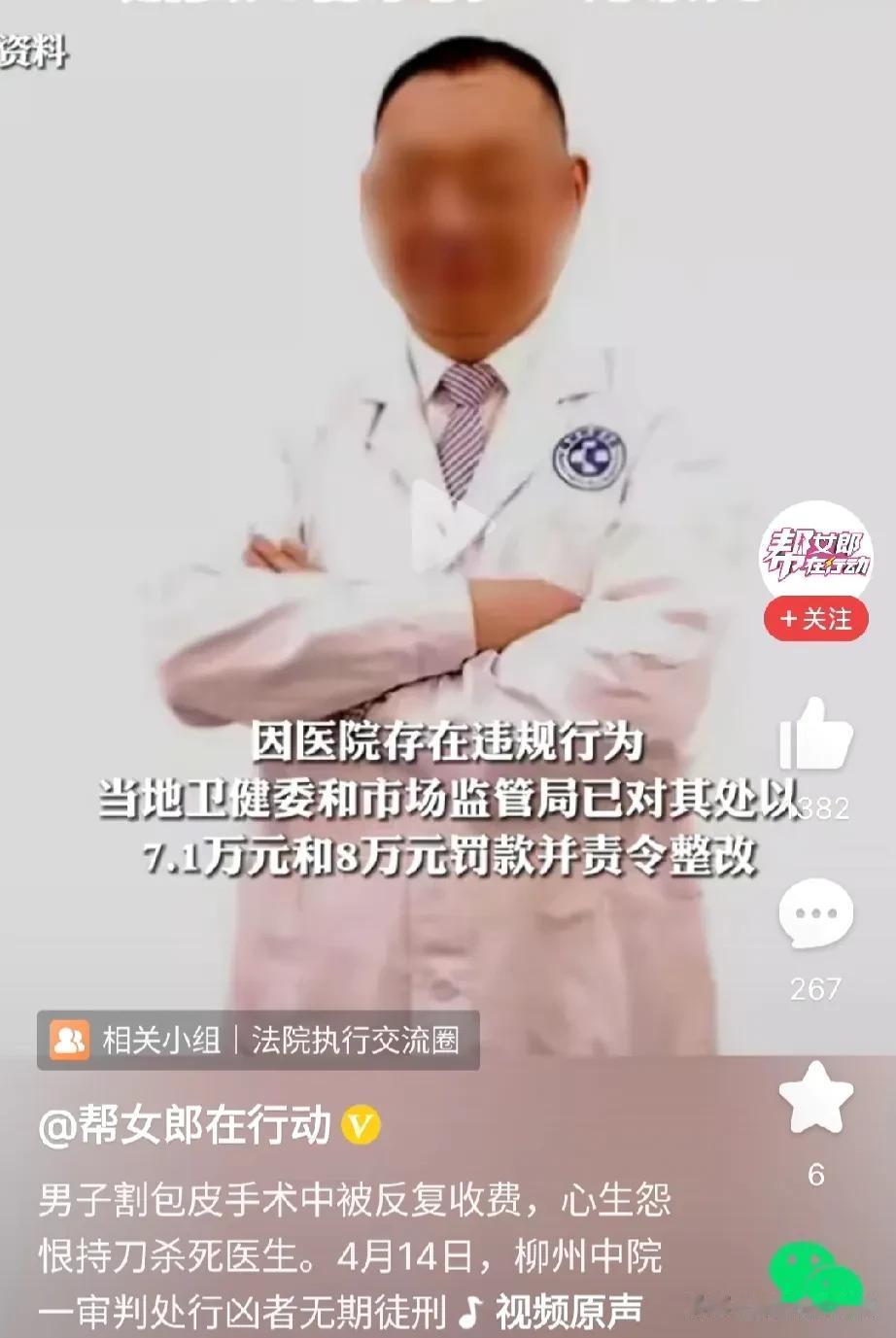Open the 视频原声 sound page
Viewport: 896px width, 1338px height.
(x=553, y=1312)
